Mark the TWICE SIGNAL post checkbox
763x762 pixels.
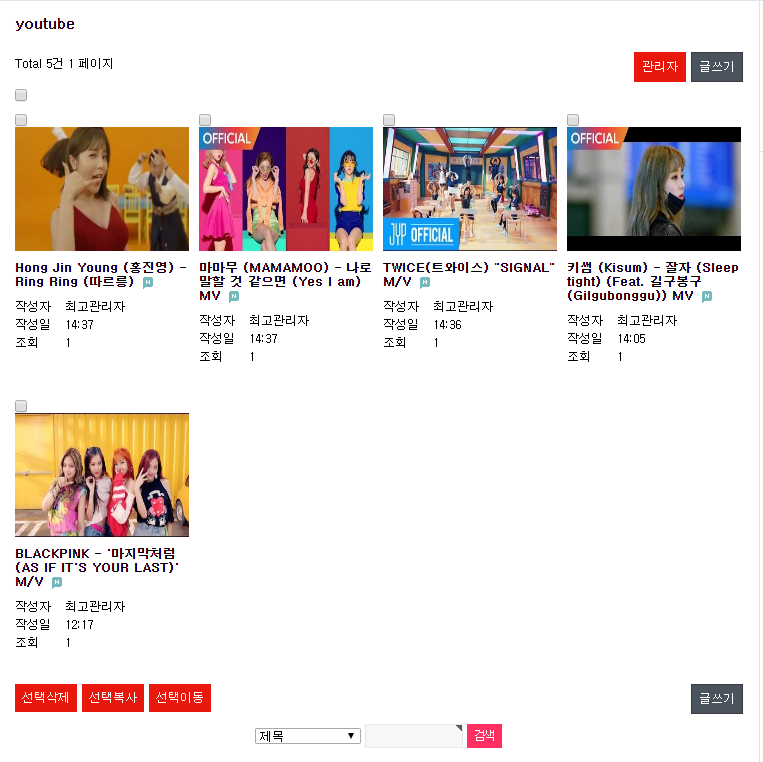(389, 120)
